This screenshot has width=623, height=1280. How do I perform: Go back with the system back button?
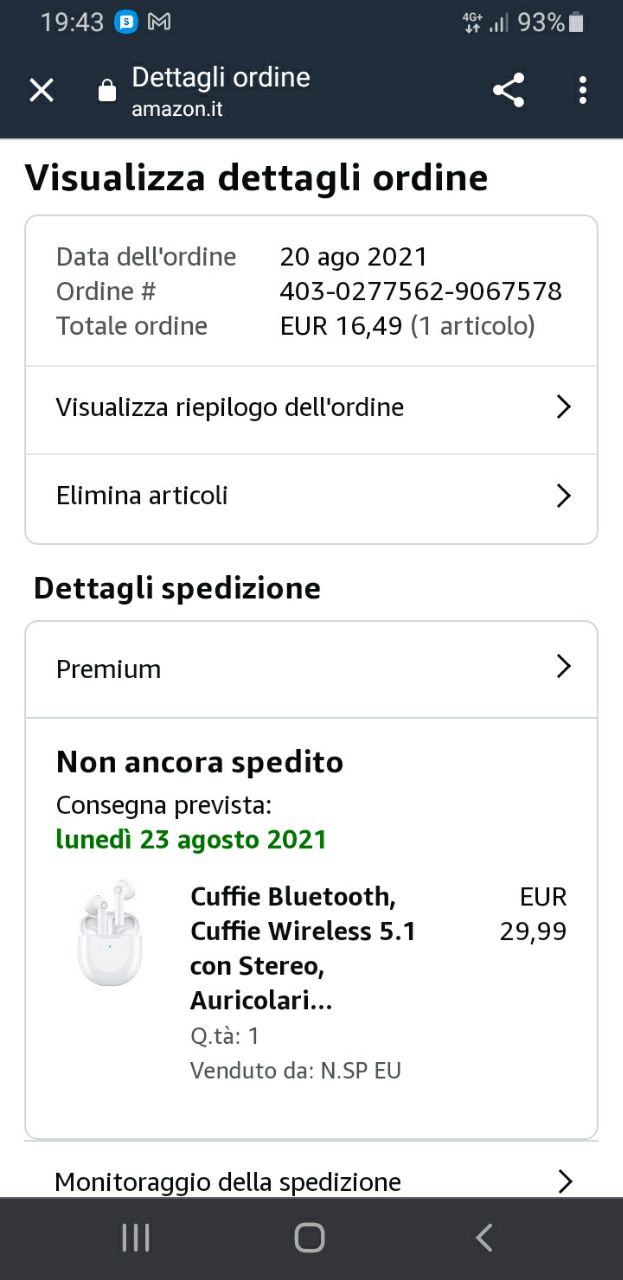484,1238
